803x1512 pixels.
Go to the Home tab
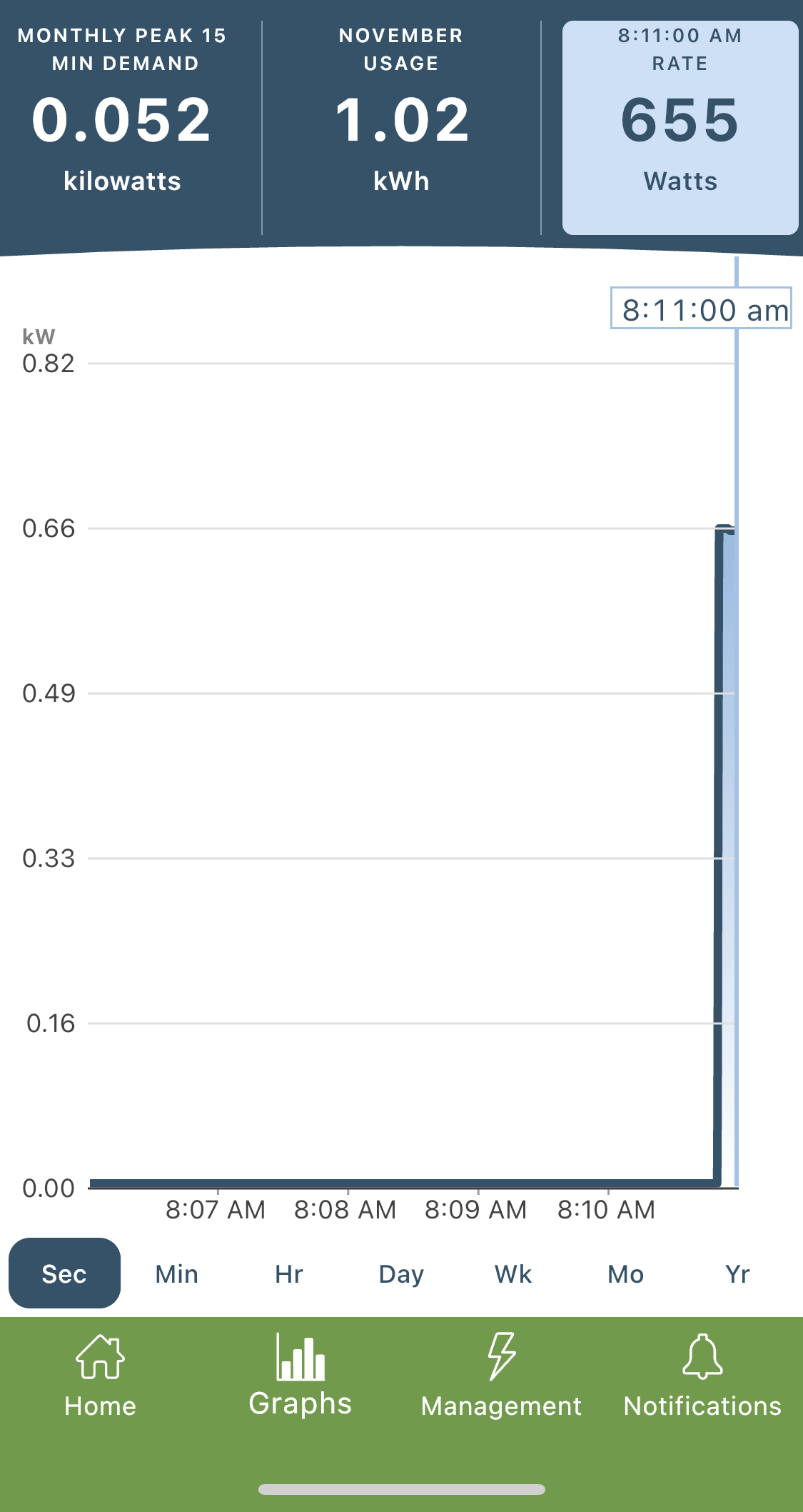100,1376
